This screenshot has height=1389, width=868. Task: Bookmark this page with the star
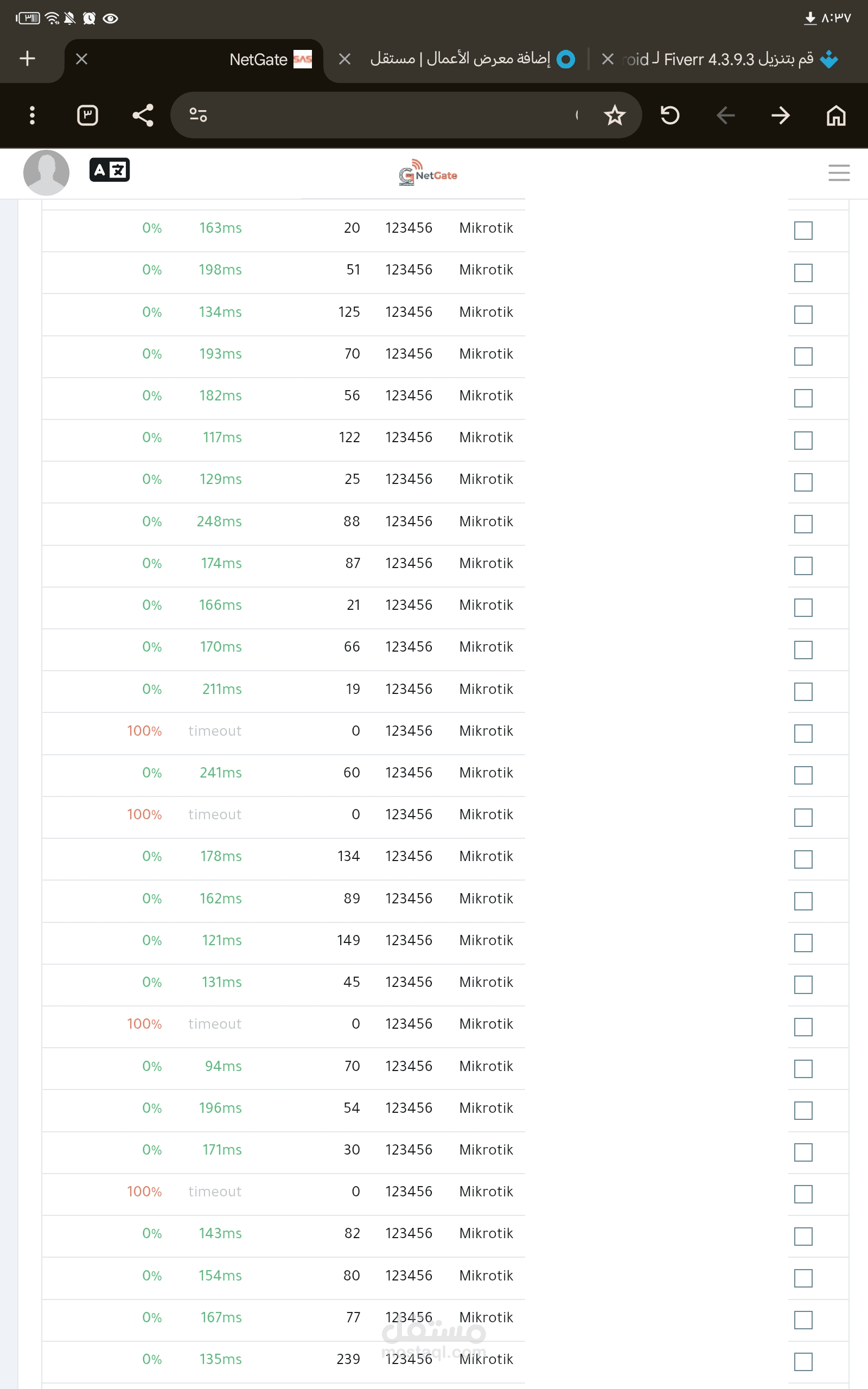614,116
